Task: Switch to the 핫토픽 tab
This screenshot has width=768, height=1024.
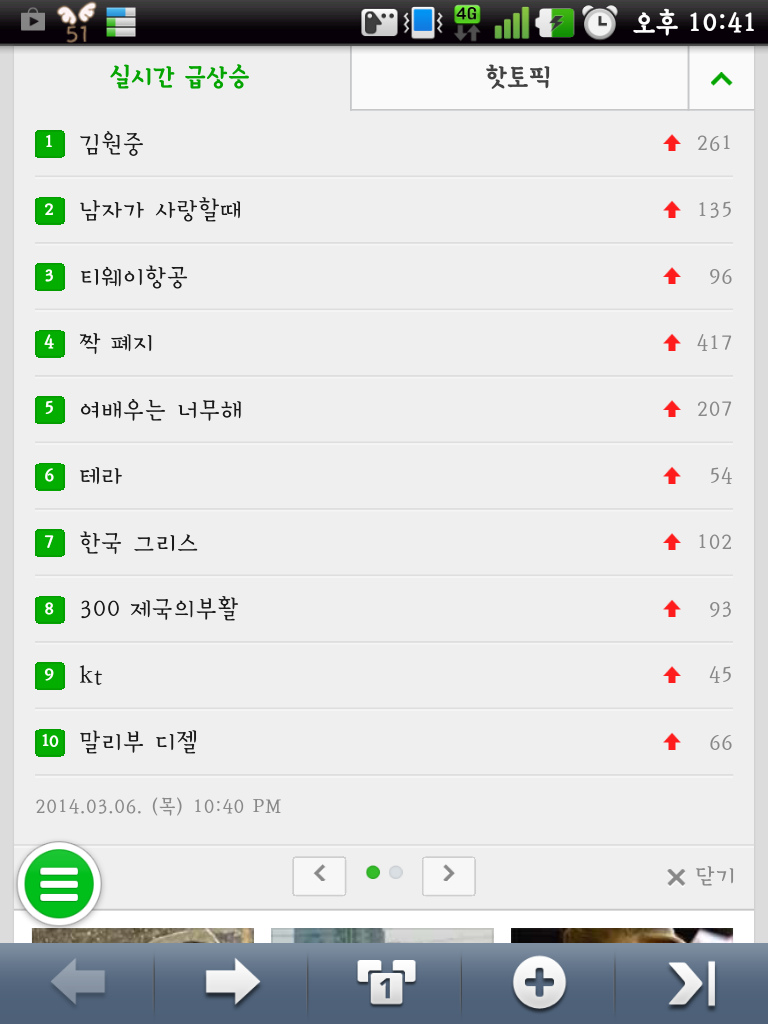Action: (519, 78)
